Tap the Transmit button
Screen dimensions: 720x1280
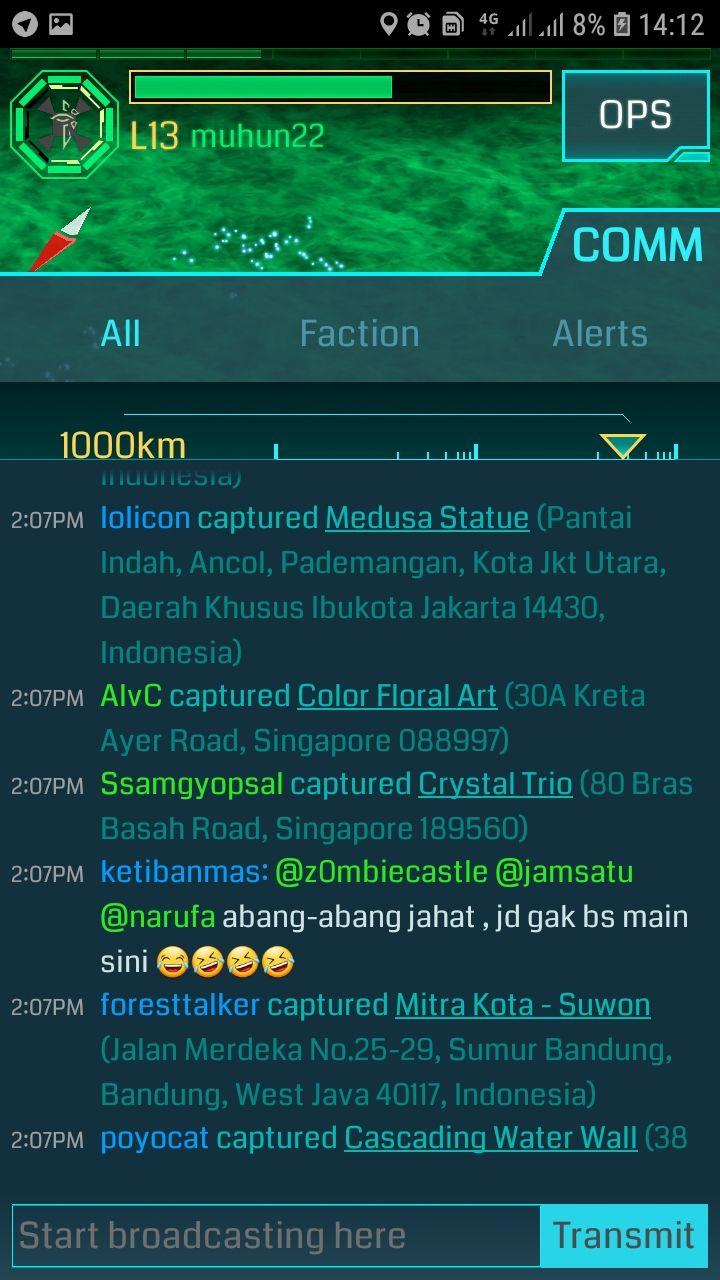point(624,1236)
